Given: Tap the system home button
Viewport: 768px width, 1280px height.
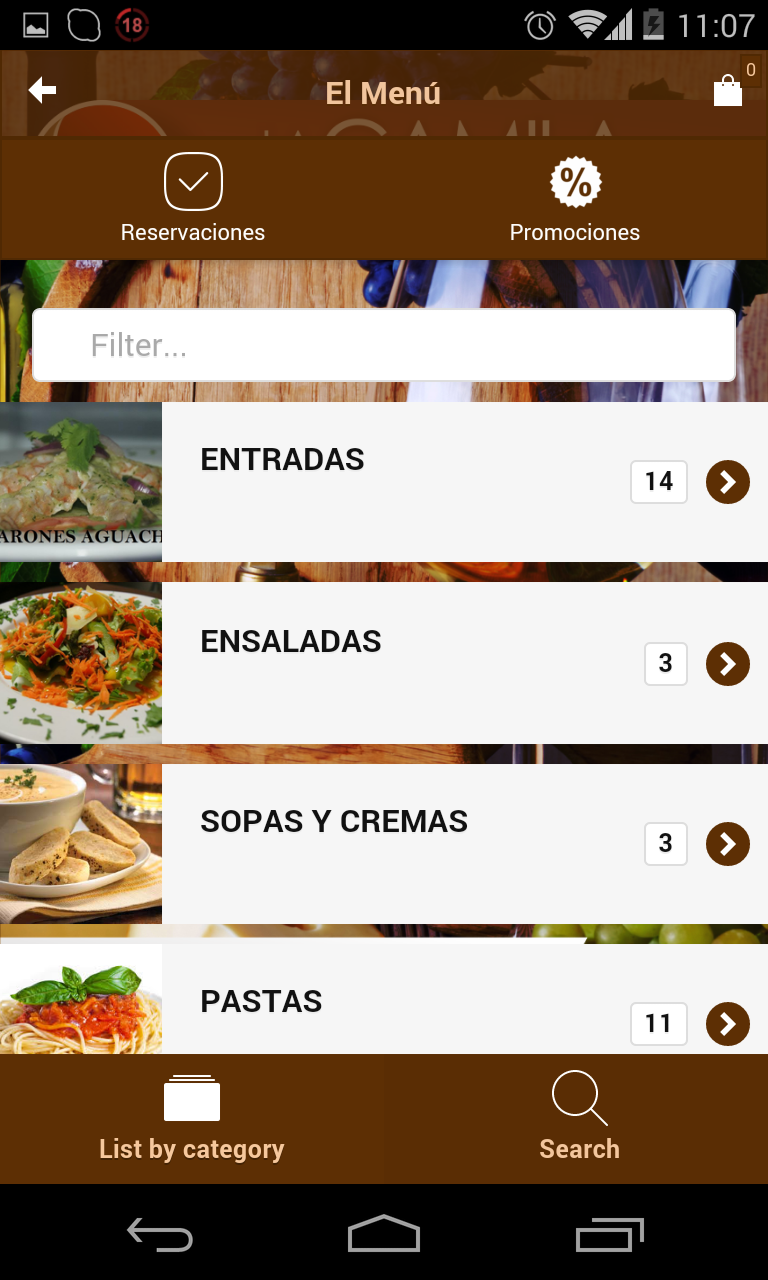Looking at the screenshot, I should tap(384, 1235).
